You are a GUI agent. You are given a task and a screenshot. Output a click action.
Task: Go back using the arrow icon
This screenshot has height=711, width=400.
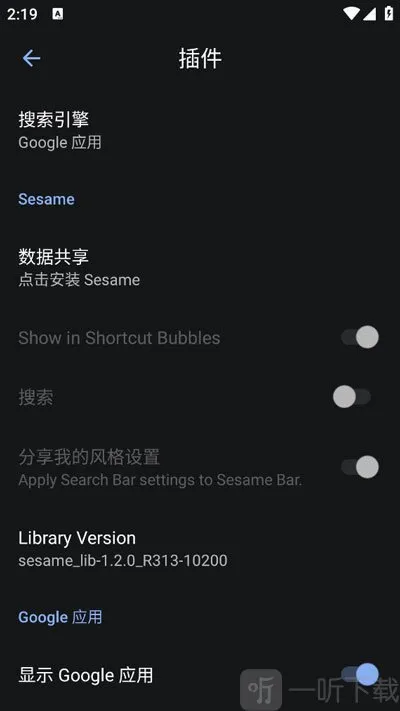tap(31, 58)
